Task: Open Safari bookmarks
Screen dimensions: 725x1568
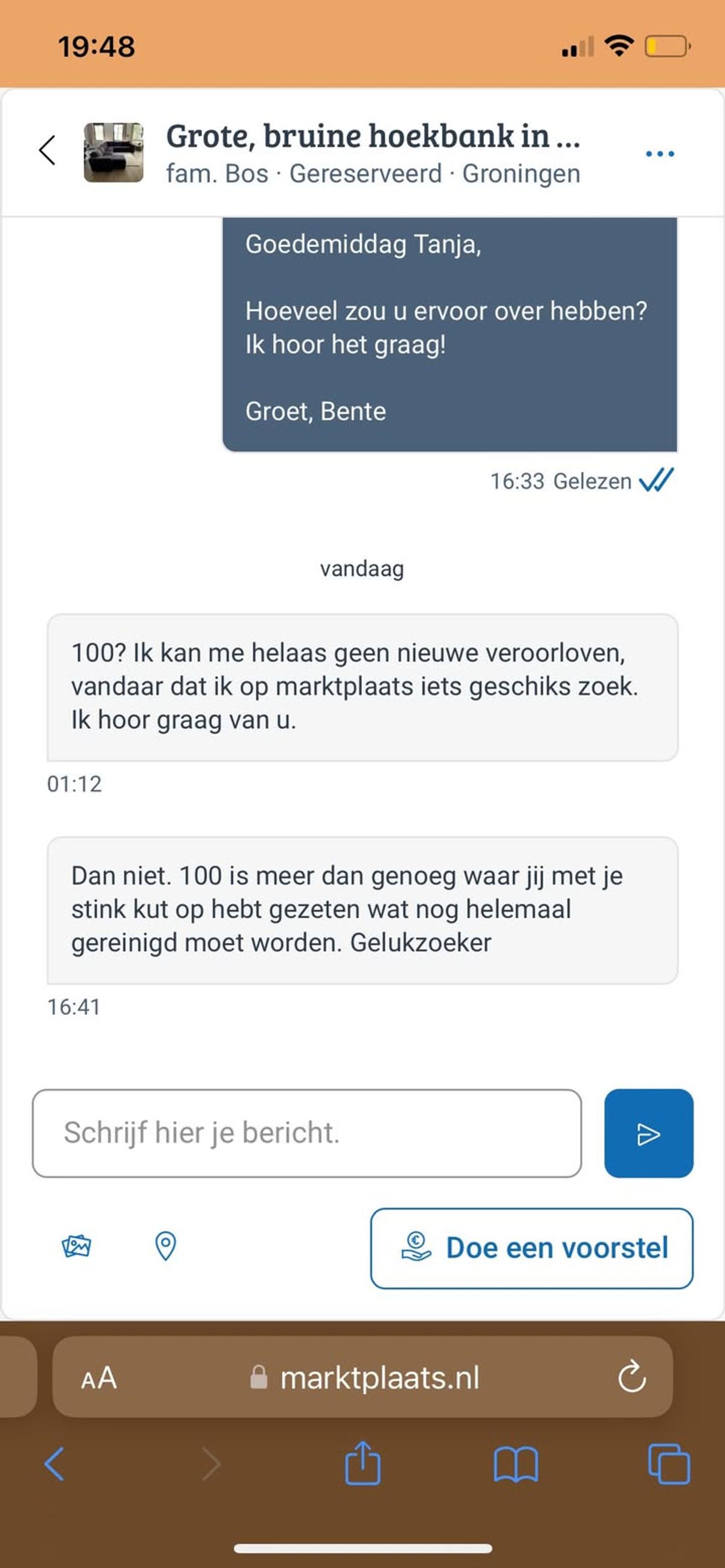Action: [x=515, y=1464]
